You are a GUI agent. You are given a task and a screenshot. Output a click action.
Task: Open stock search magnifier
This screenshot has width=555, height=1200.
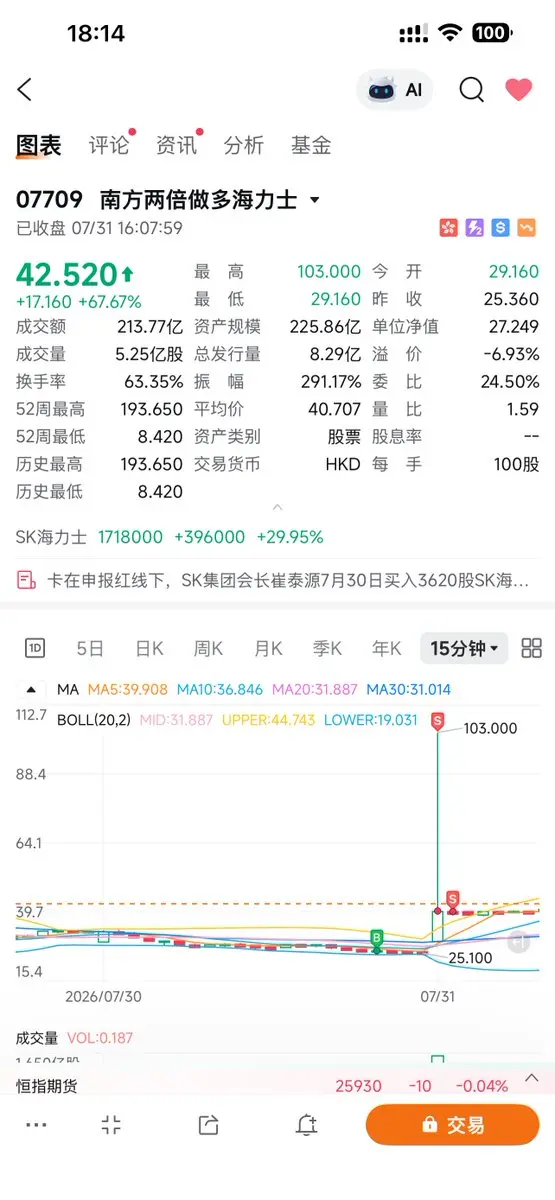point(471,90)
